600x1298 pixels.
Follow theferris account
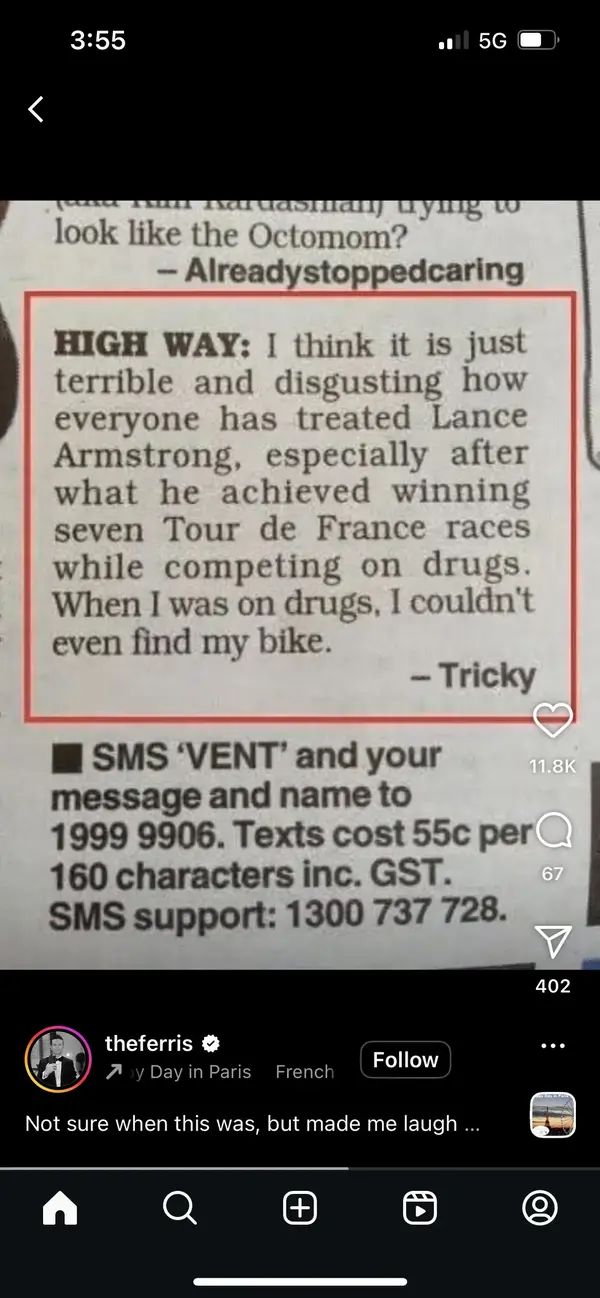tap(405, 1060)
